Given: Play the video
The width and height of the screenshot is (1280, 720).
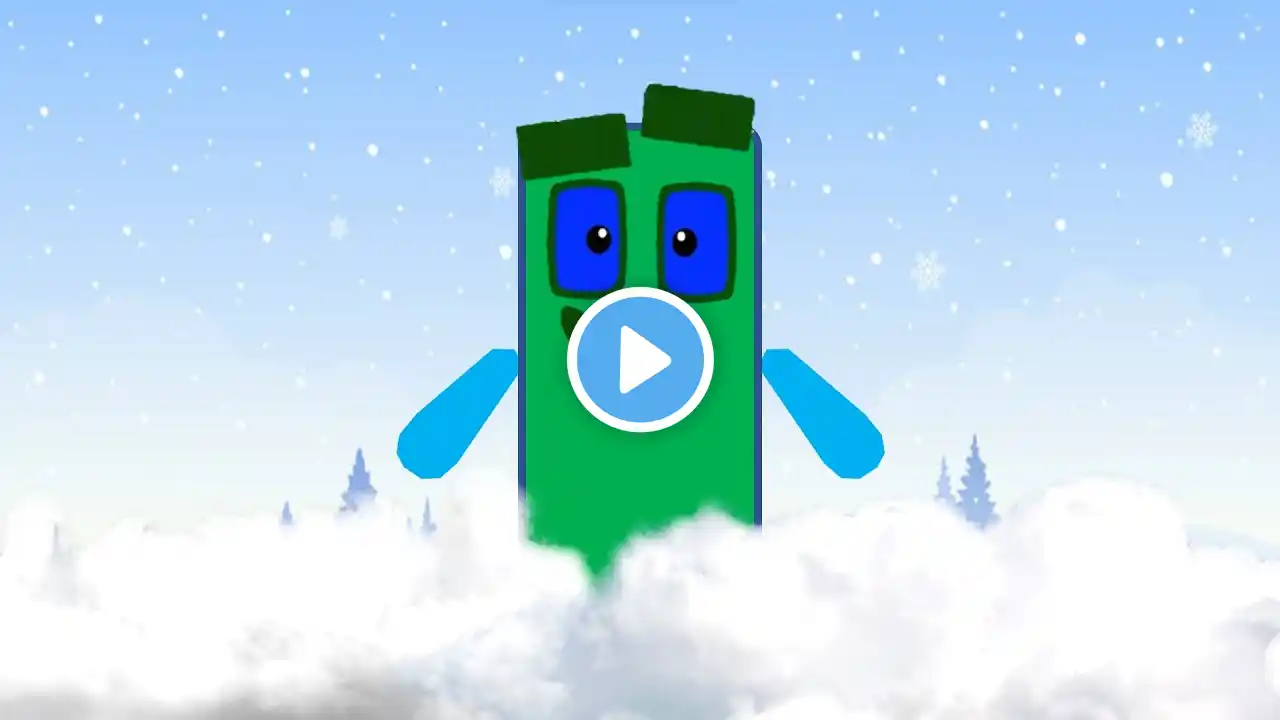Looking at the screenshot, I should click(x=640, y=360).
